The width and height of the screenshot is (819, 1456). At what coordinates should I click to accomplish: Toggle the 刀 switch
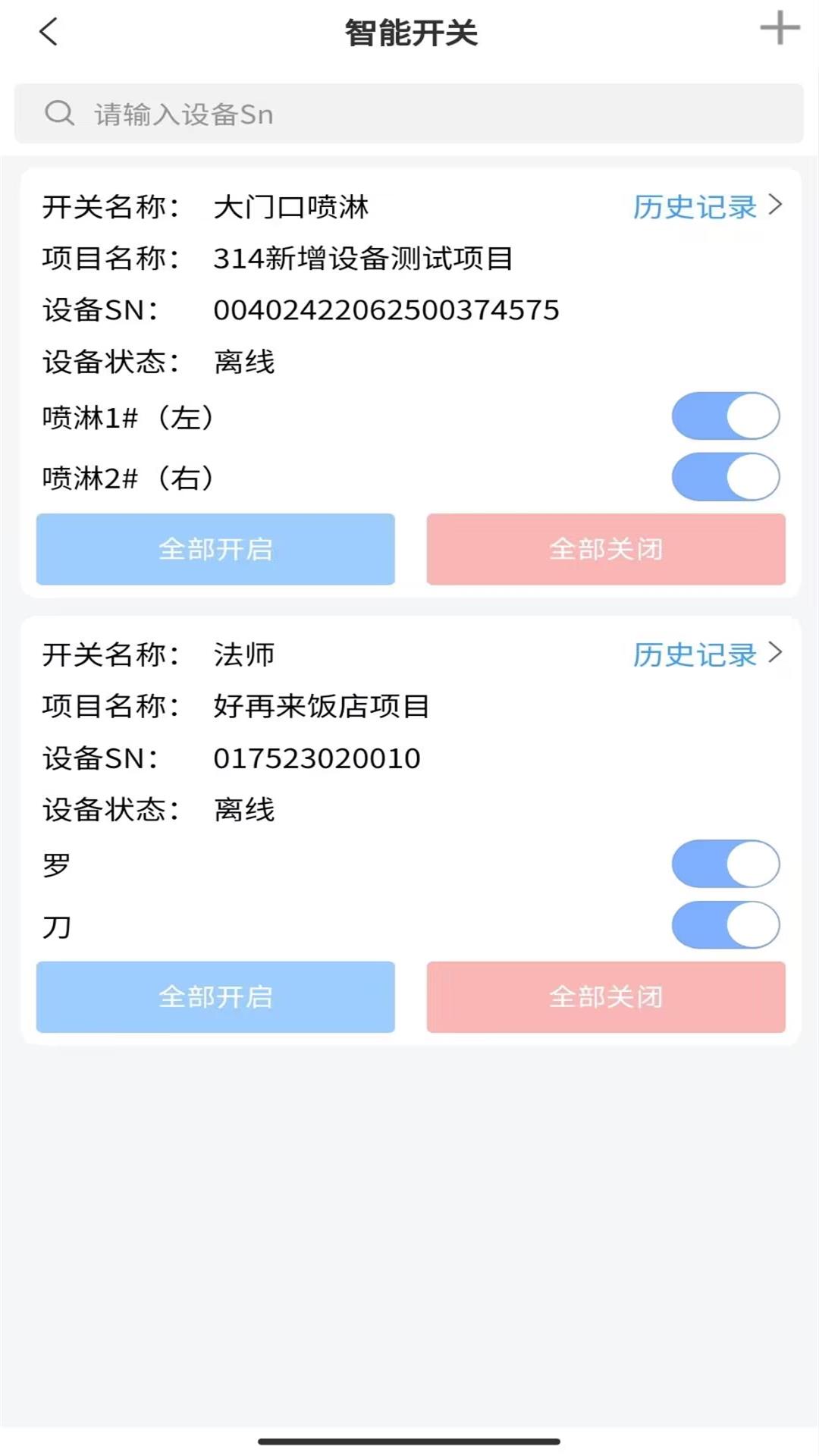point(726,925)
